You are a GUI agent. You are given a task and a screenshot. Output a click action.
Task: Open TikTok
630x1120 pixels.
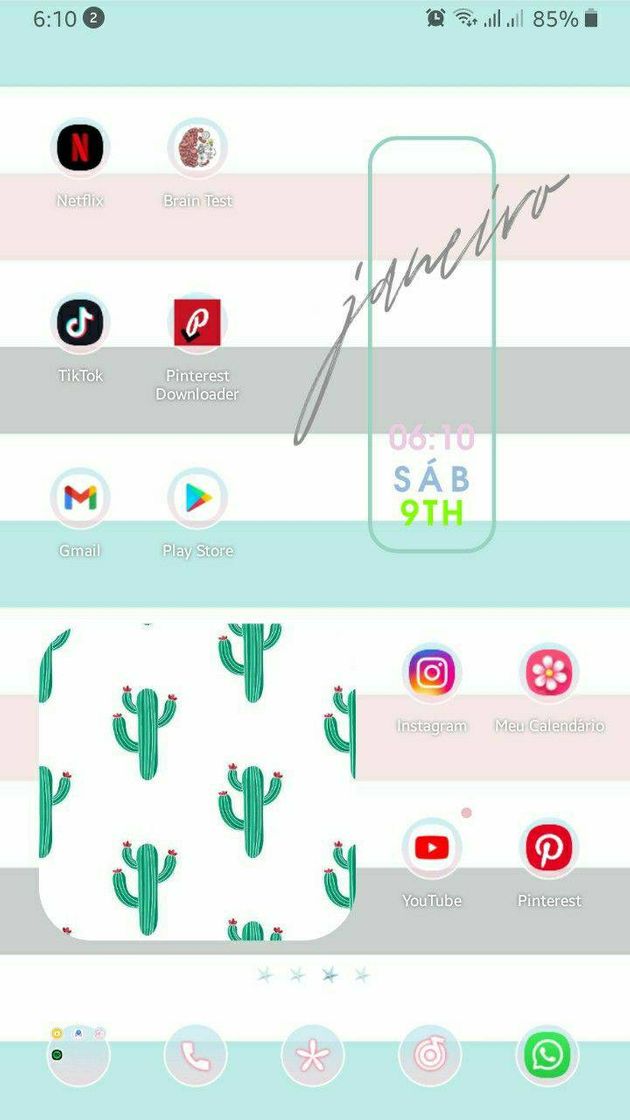click(x=79, y=323)
